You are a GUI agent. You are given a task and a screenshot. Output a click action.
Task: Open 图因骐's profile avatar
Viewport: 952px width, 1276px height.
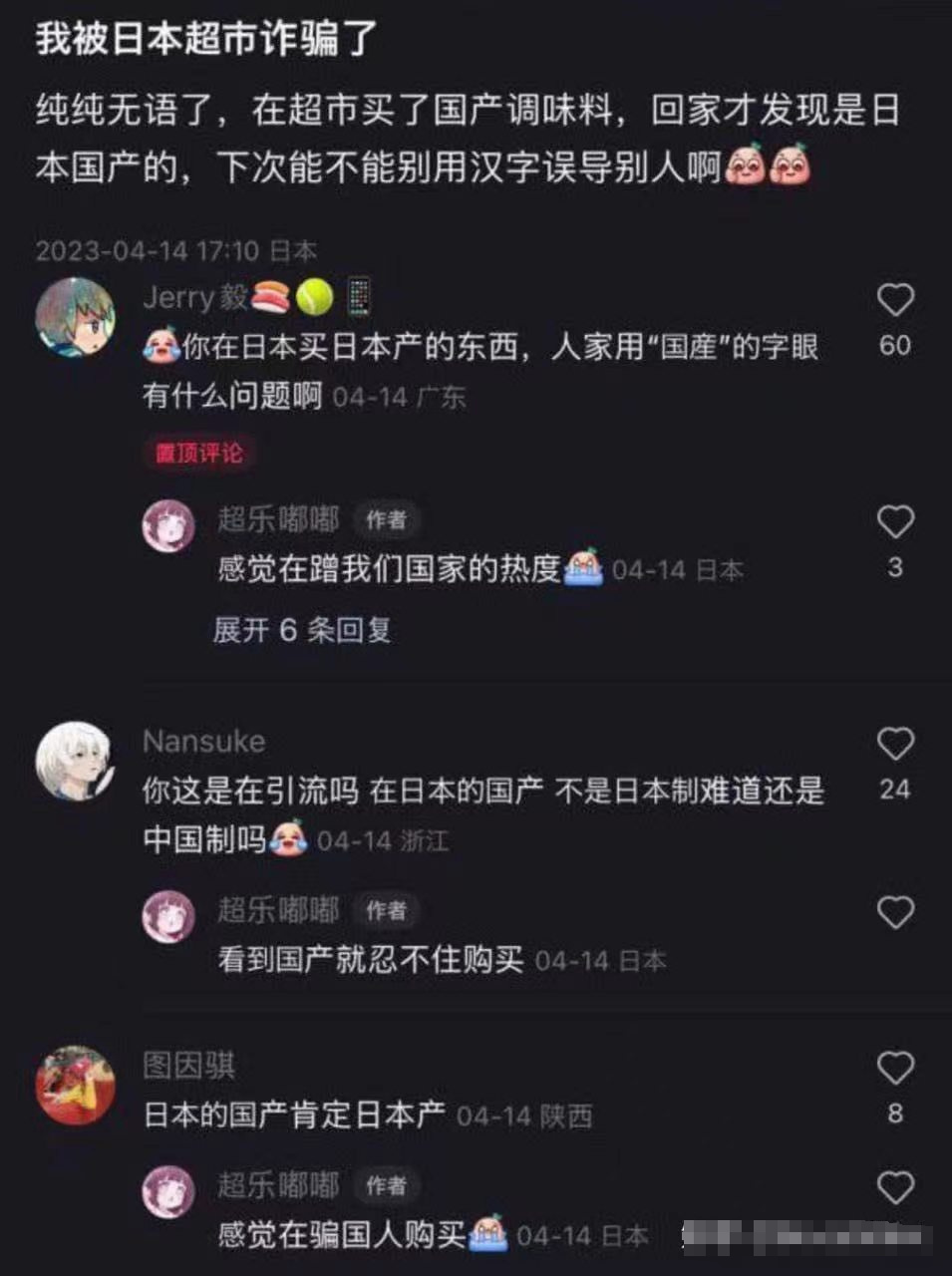click(76, 1085)
